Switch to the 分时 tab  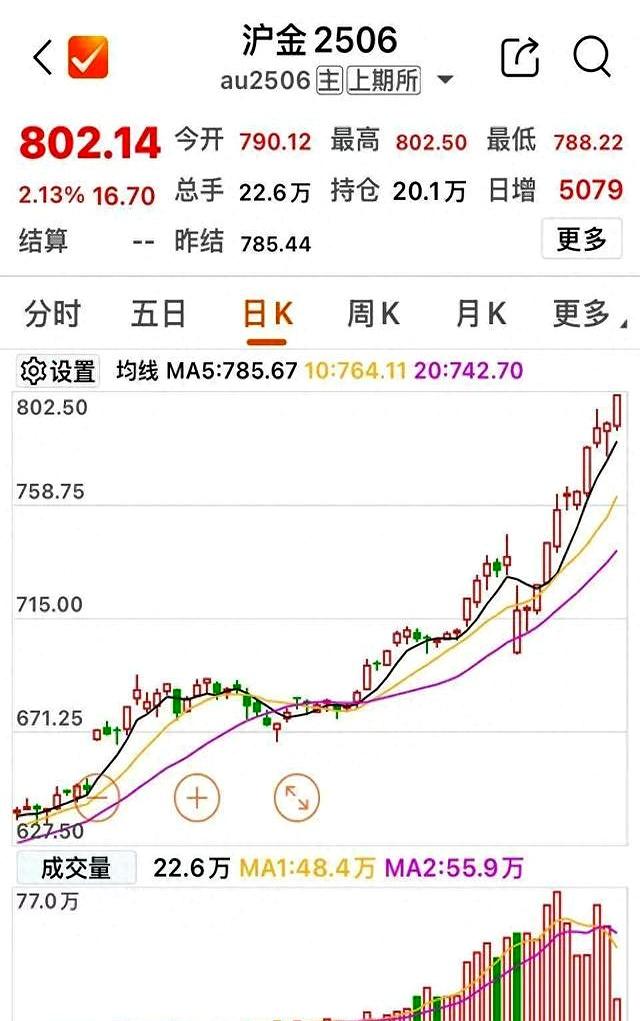point(52,314)
